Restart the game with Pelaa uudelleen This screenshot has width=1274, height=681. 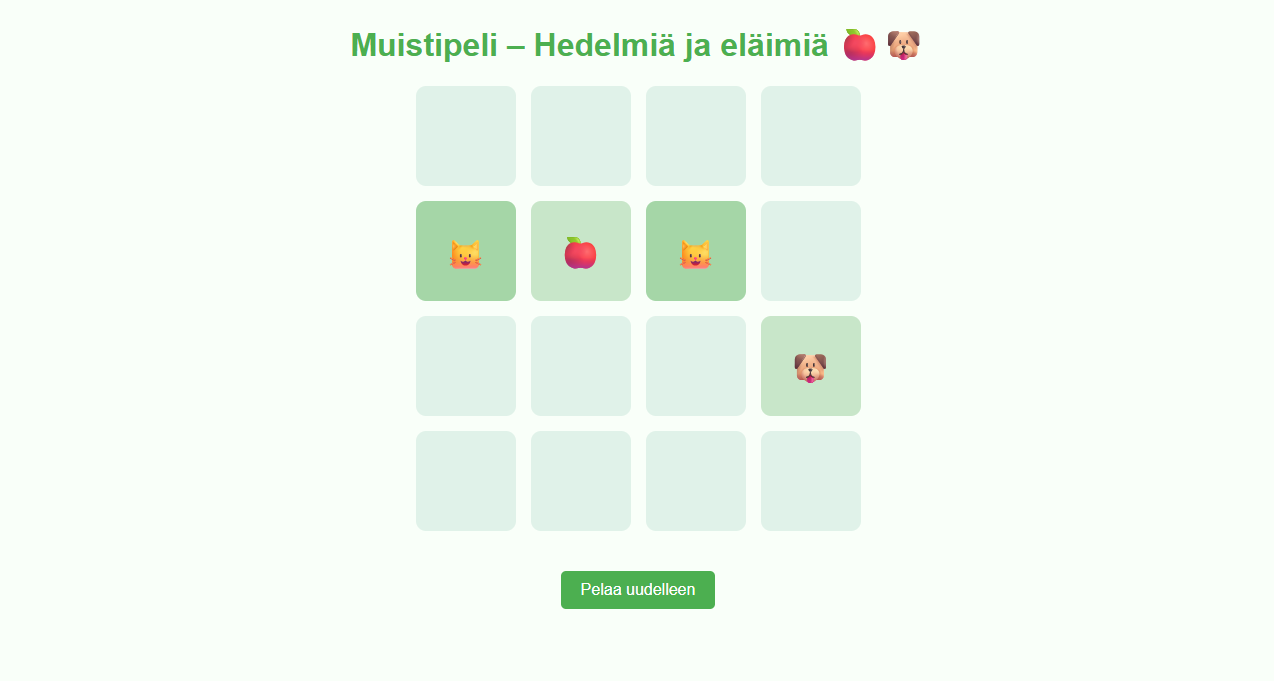[x=637, y=590]
